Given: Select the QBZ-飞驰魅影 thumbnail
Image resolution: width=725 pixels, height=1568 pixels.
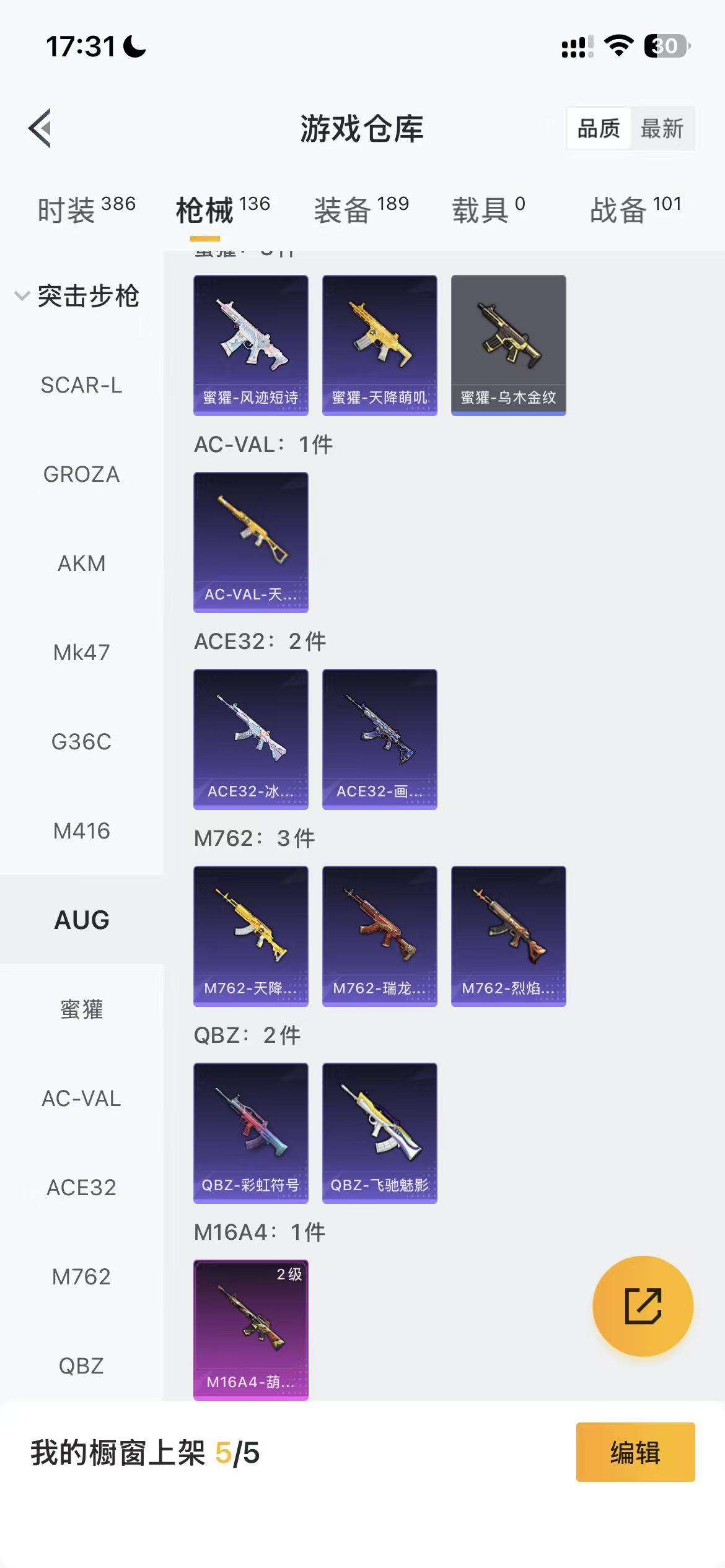Looking at the screenshot, I should coord(379,1131).
